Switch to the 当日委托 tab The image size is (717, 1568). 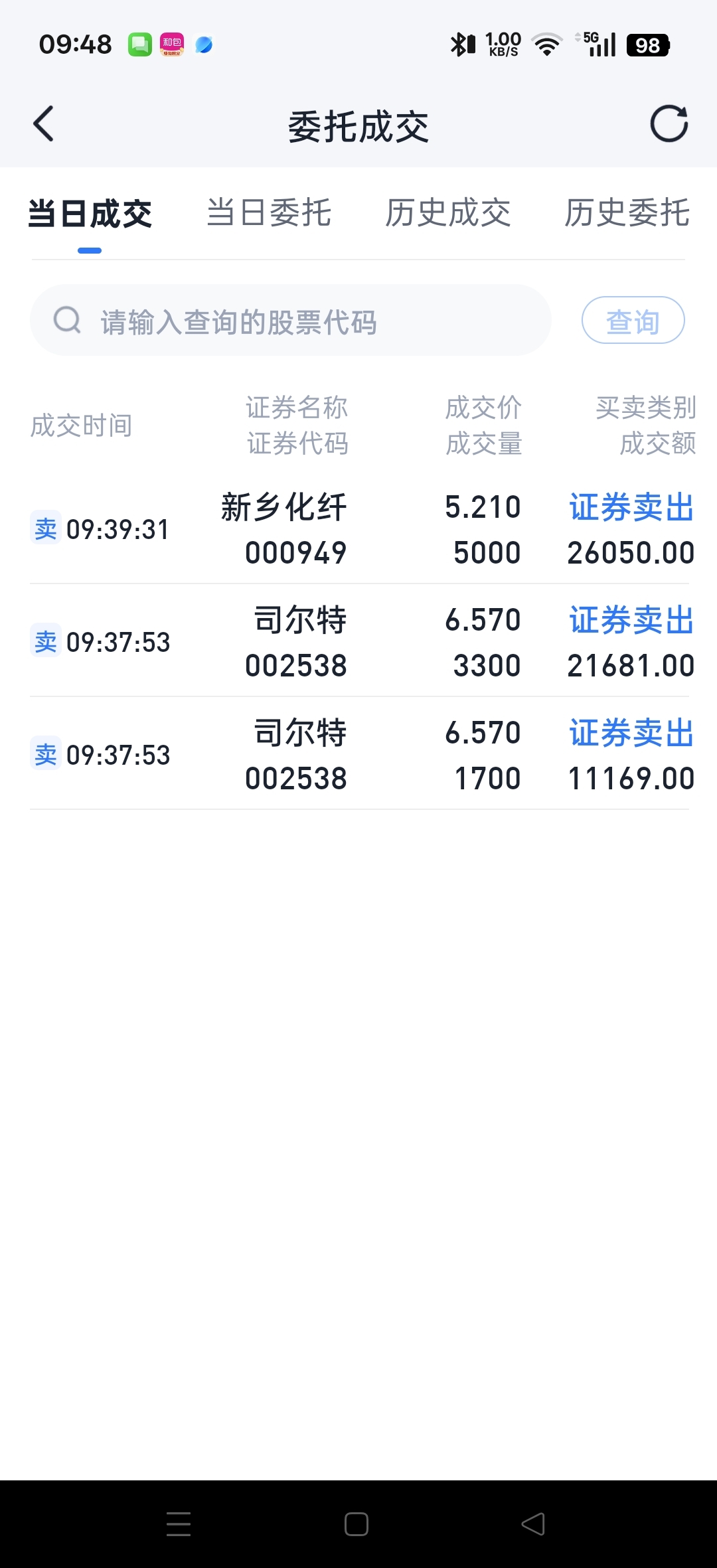[269, 214]
